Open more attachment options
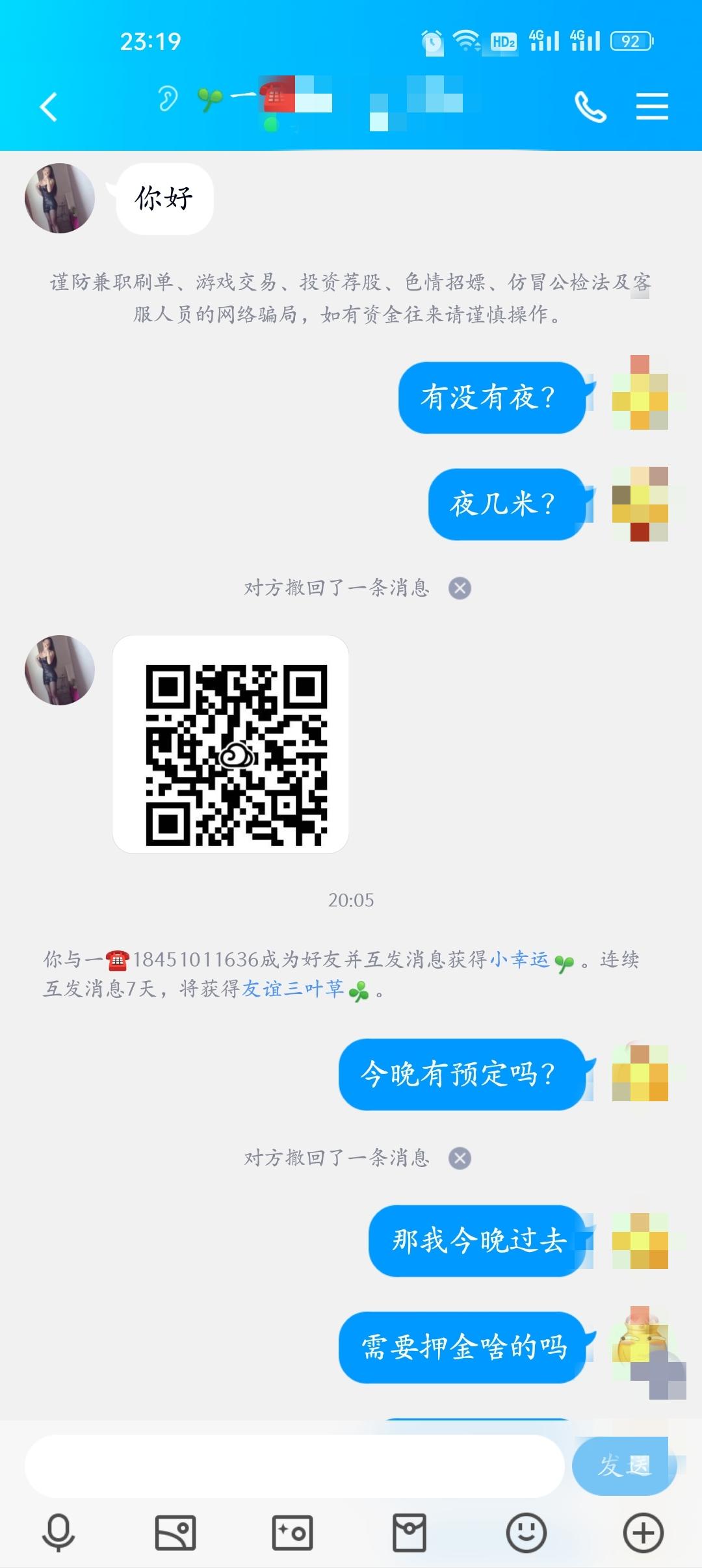Image resolution: width=702 pixels, height=1568 pixels. click(x=643, y=1533)
